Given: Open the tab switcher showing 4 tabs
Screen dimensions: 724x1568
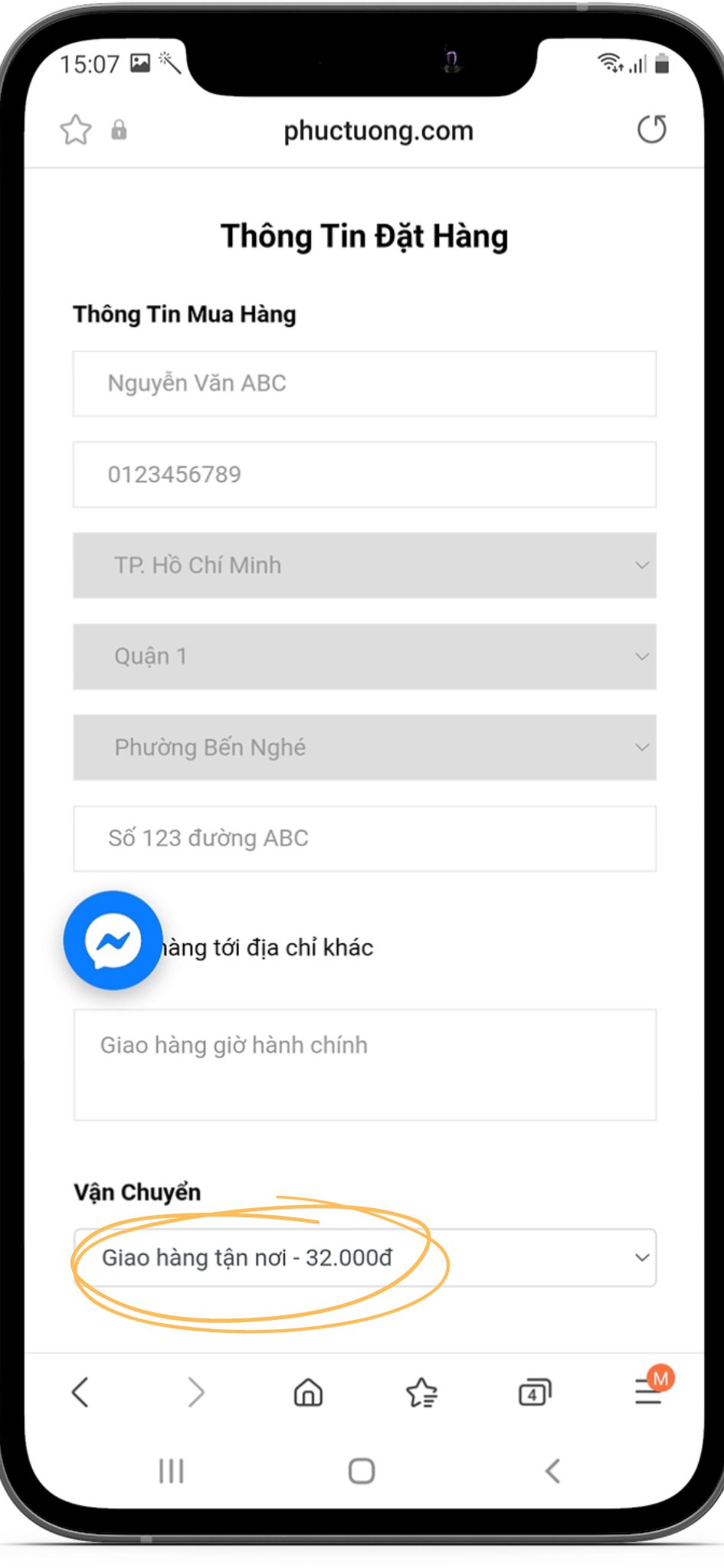Looking at the screenshot, I should (x=534, y=1393).
